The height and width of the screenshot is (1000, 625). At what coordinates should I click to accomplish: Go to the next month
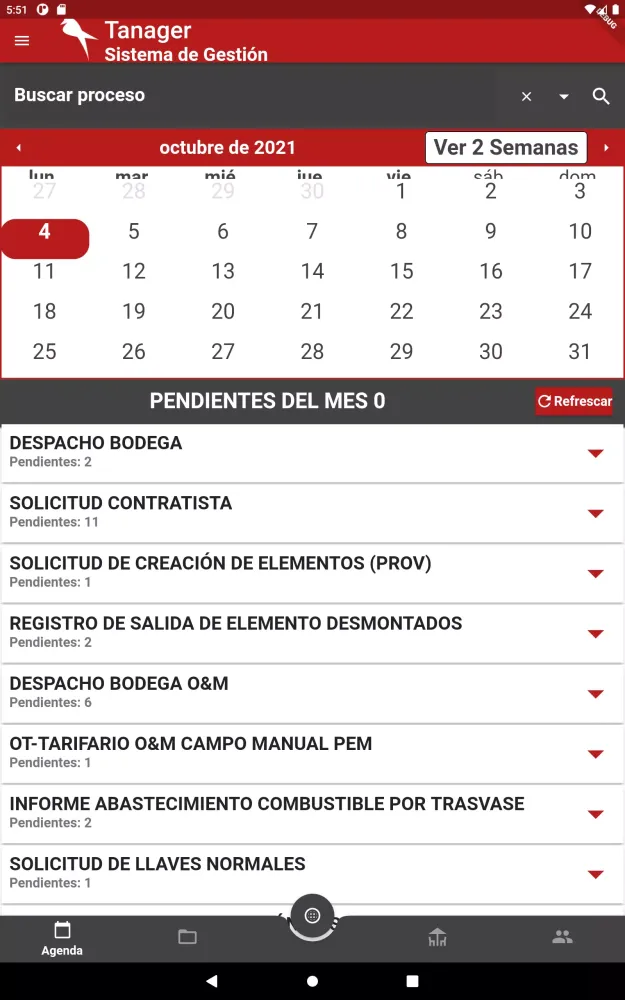click(606, 148)
